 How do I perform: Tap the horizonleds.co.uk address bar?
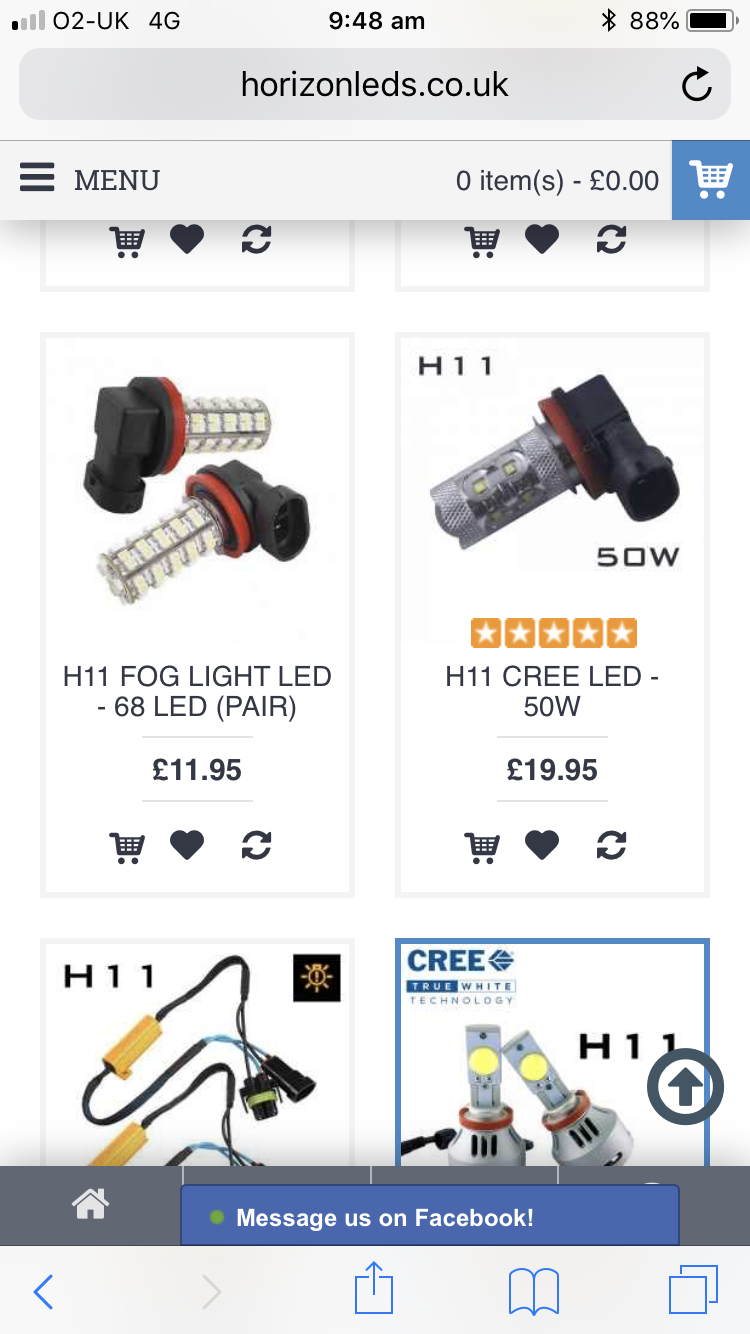374,85
